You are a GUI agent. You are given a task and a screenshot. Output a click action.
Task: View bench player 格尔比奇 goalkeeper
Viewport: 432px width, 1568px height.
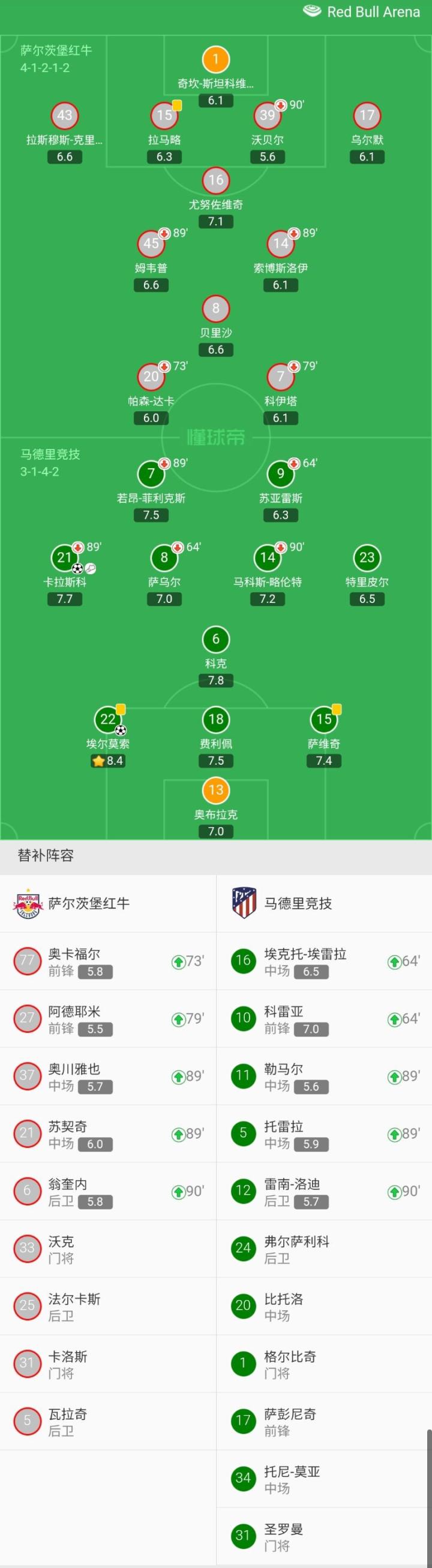point(323,1364)
